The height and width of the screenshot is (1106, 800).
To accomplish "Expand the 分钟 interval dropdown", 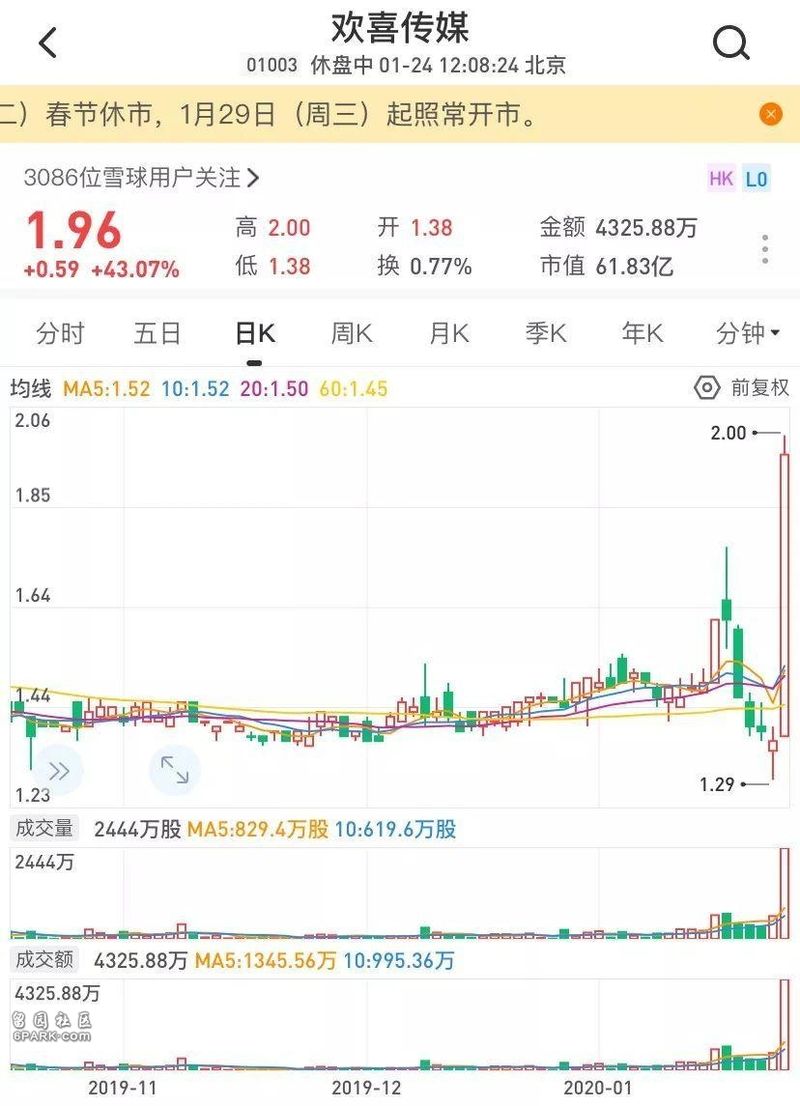I will tap(748, 334).
